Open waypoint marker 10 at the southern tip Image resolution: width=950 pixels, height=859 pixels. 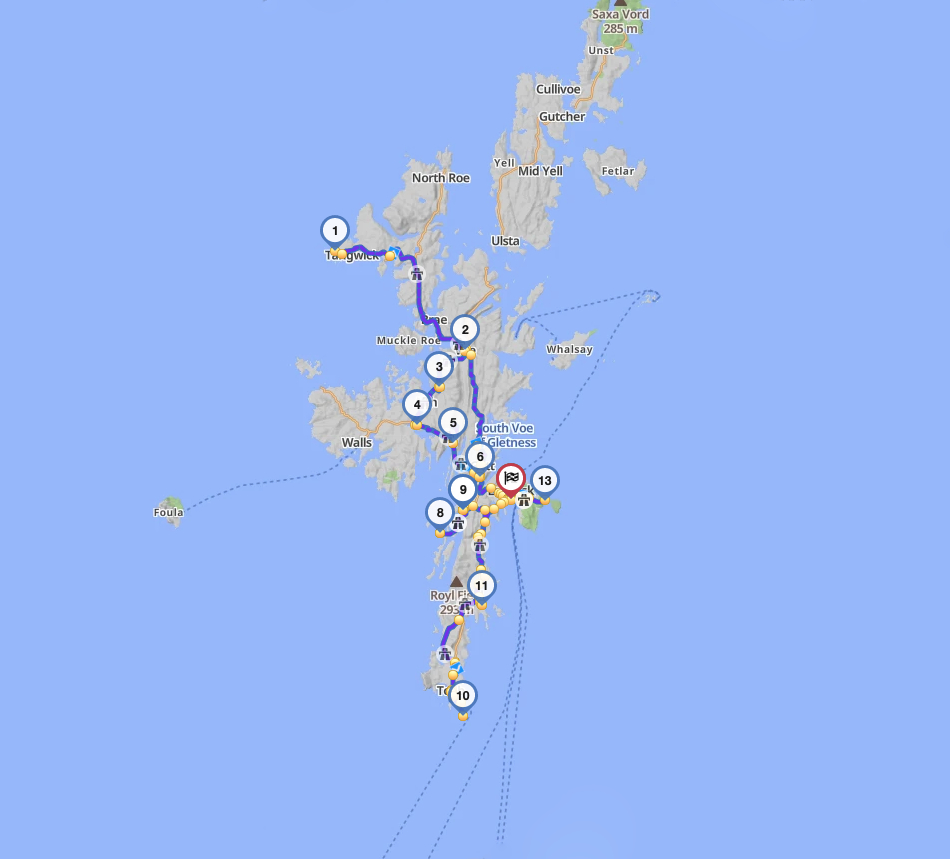click(463, 696)
